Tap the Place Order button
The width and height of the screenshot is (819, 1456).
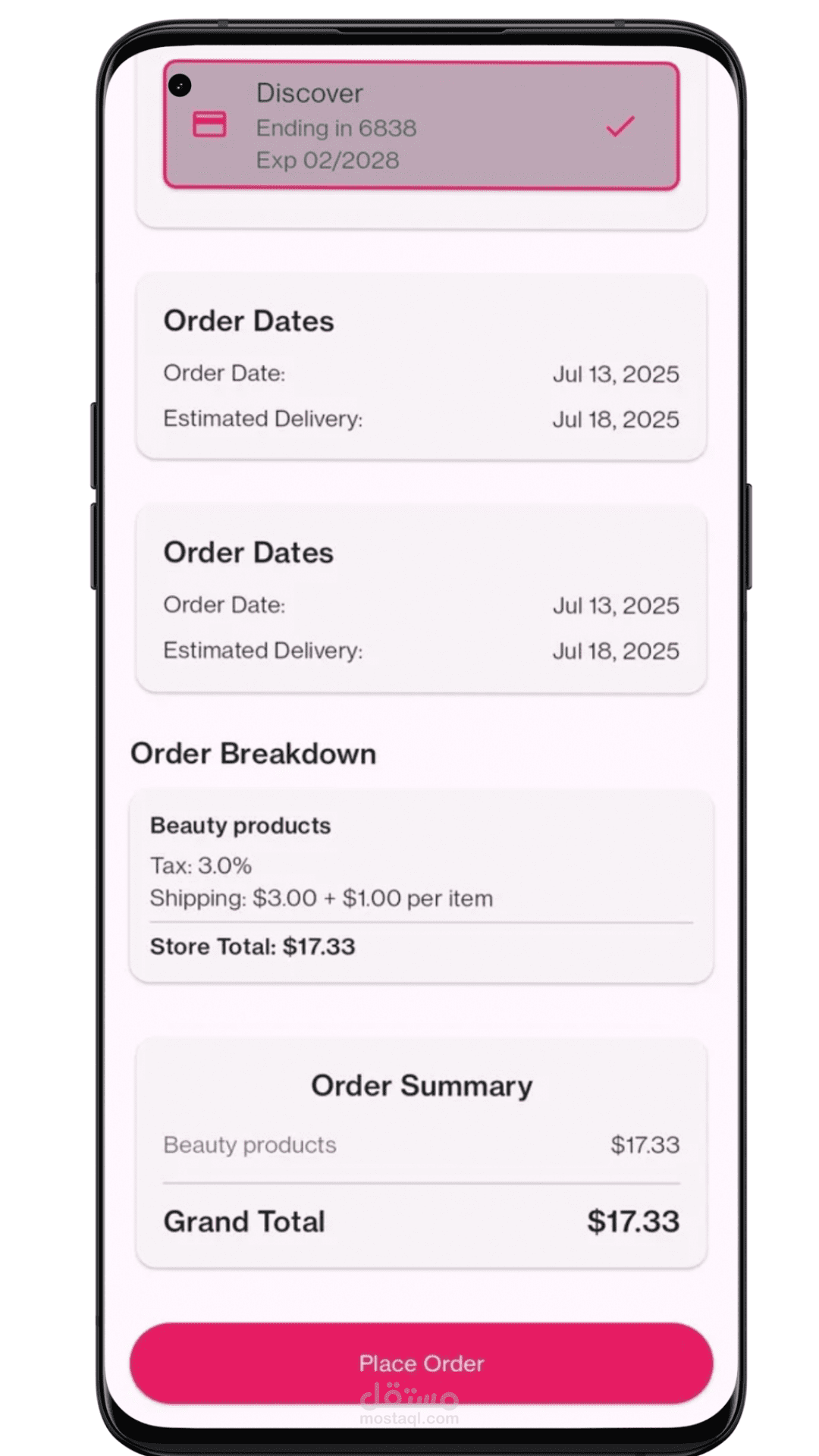click(421, 1363)
